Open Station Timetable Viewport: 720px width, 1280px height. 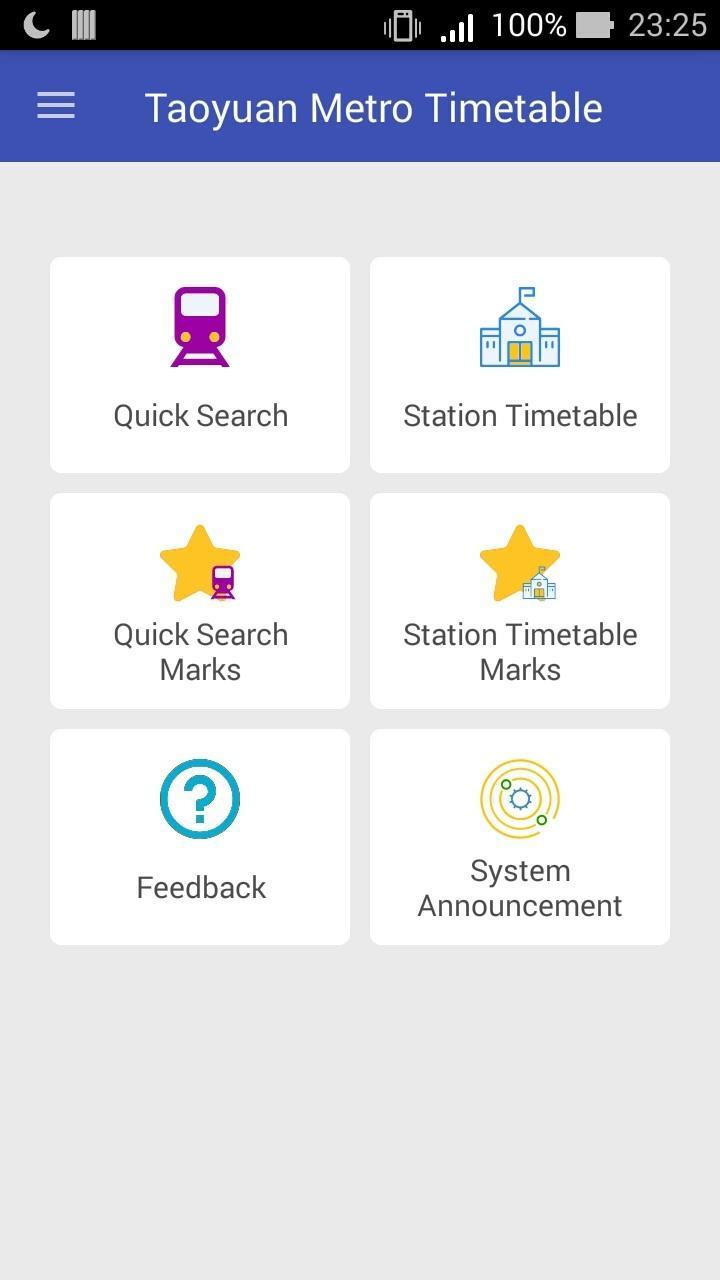519,364
